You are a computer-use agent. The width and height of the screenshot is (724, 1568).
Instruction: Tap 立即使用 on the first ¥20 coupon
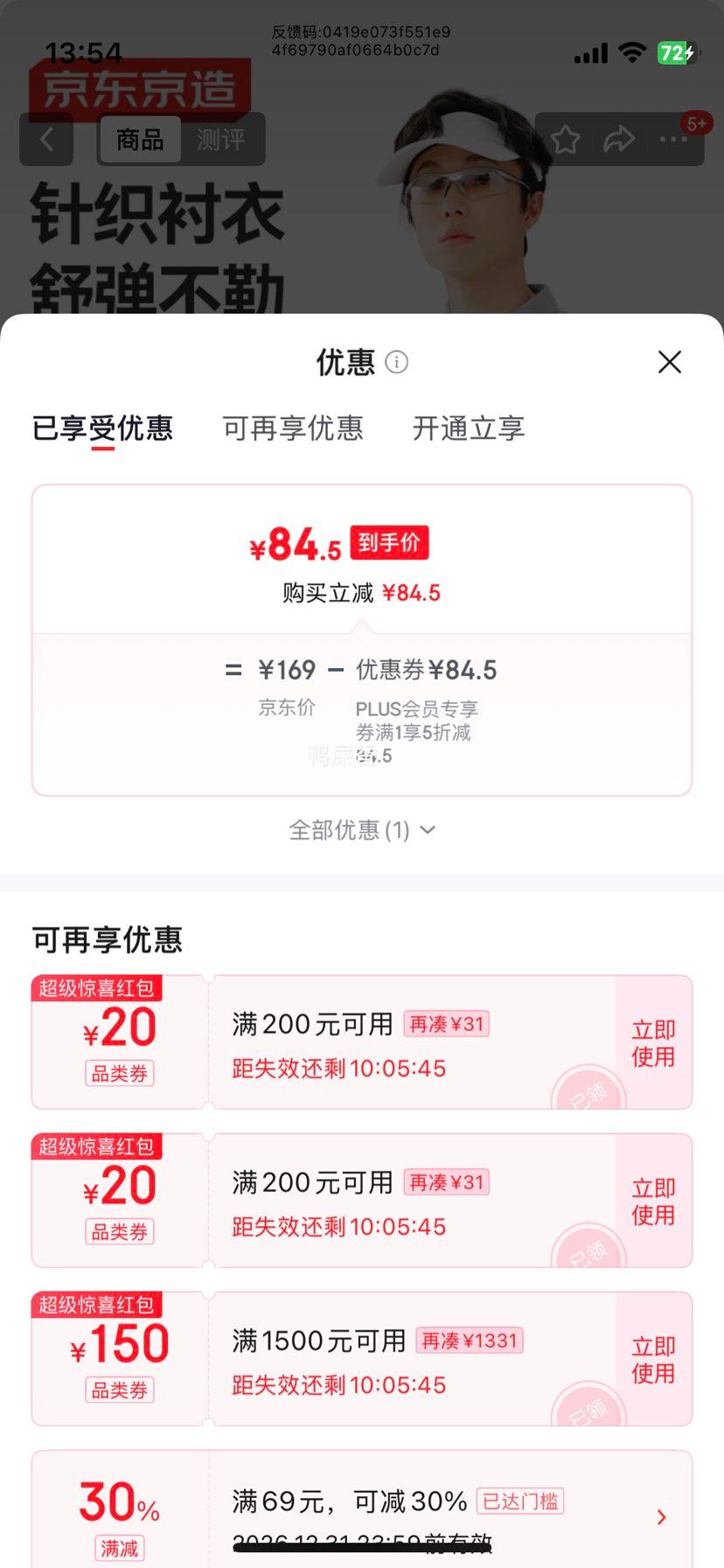[x=652, y=1041]
